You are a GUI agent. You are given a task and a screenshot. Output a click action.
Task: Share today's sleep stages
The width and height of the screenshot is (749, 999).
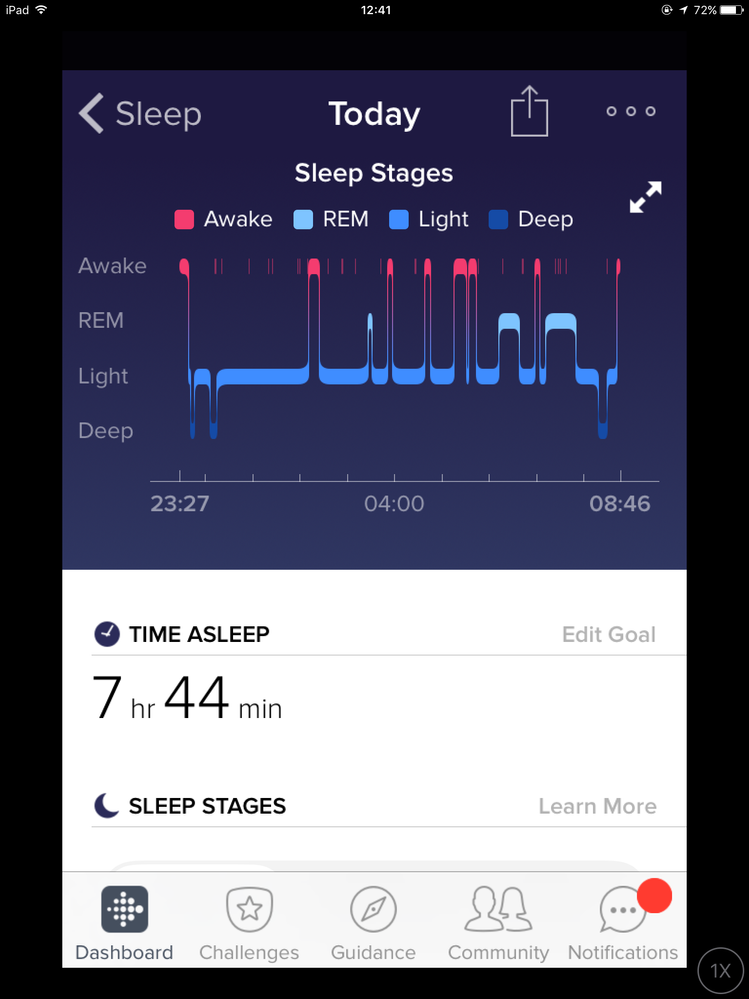pos(529,111)
